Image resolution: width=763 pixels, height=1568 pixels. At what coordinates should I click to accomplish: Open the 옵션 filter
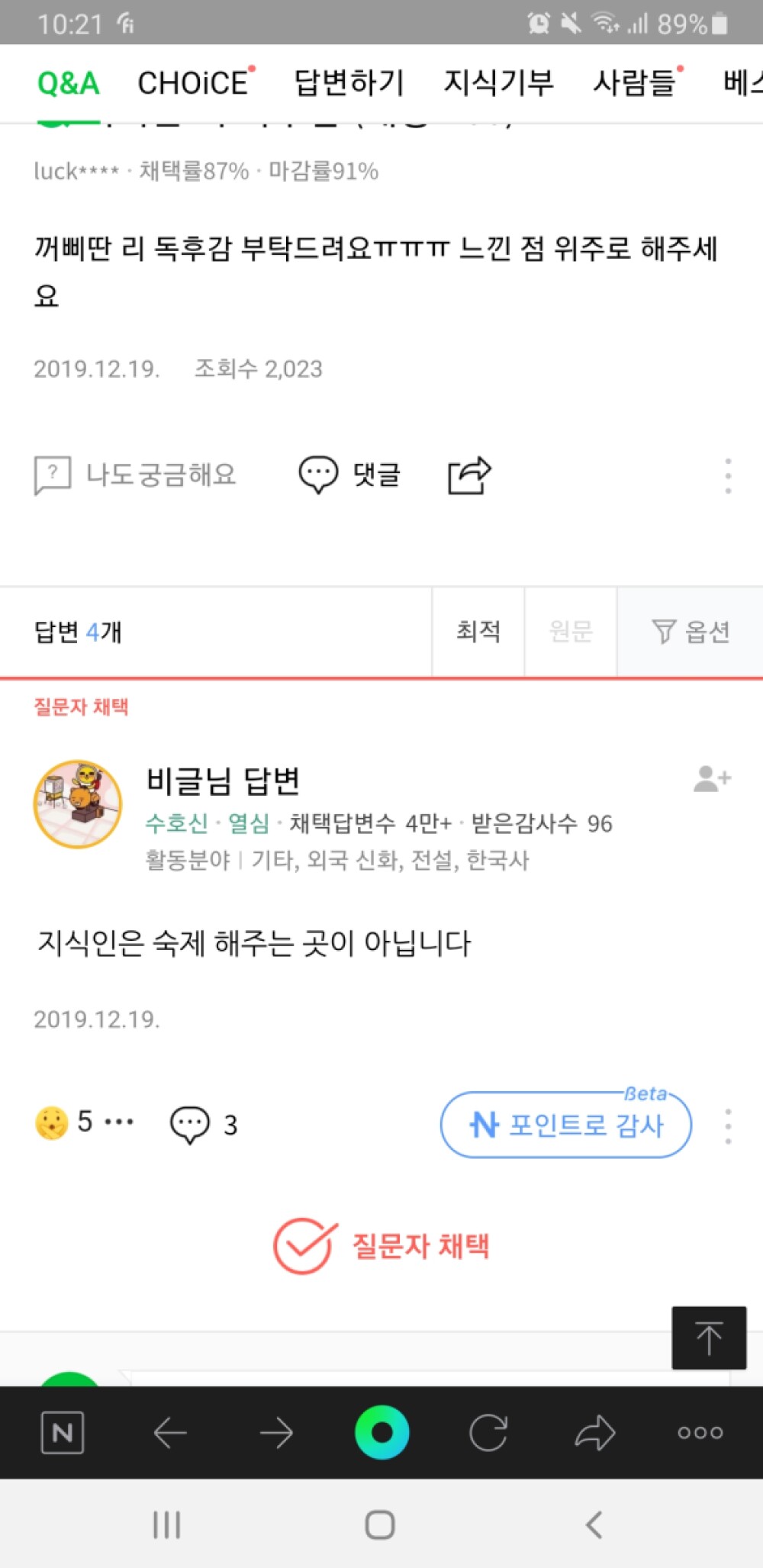[x=691, y=632]
